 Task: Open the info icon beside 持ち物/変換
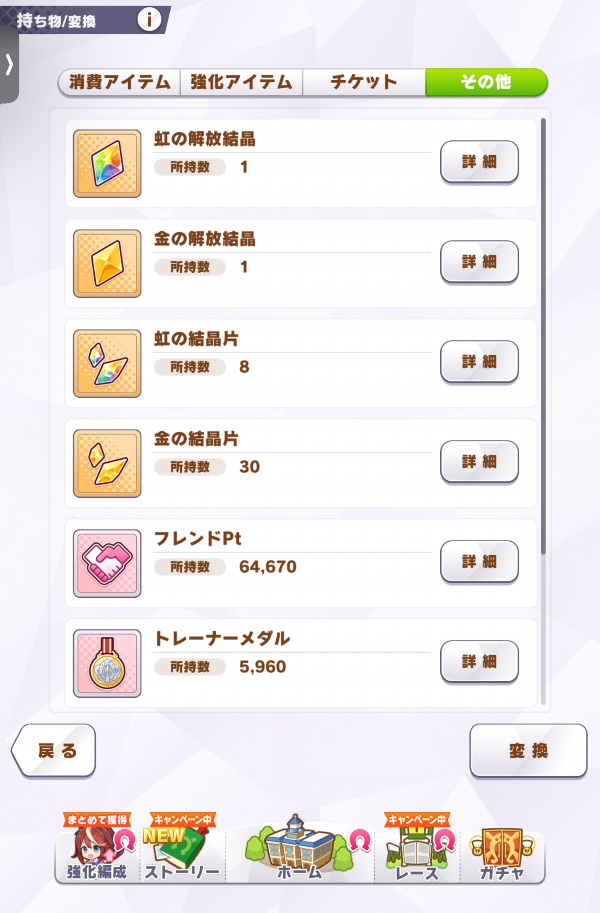coord(149,19)
